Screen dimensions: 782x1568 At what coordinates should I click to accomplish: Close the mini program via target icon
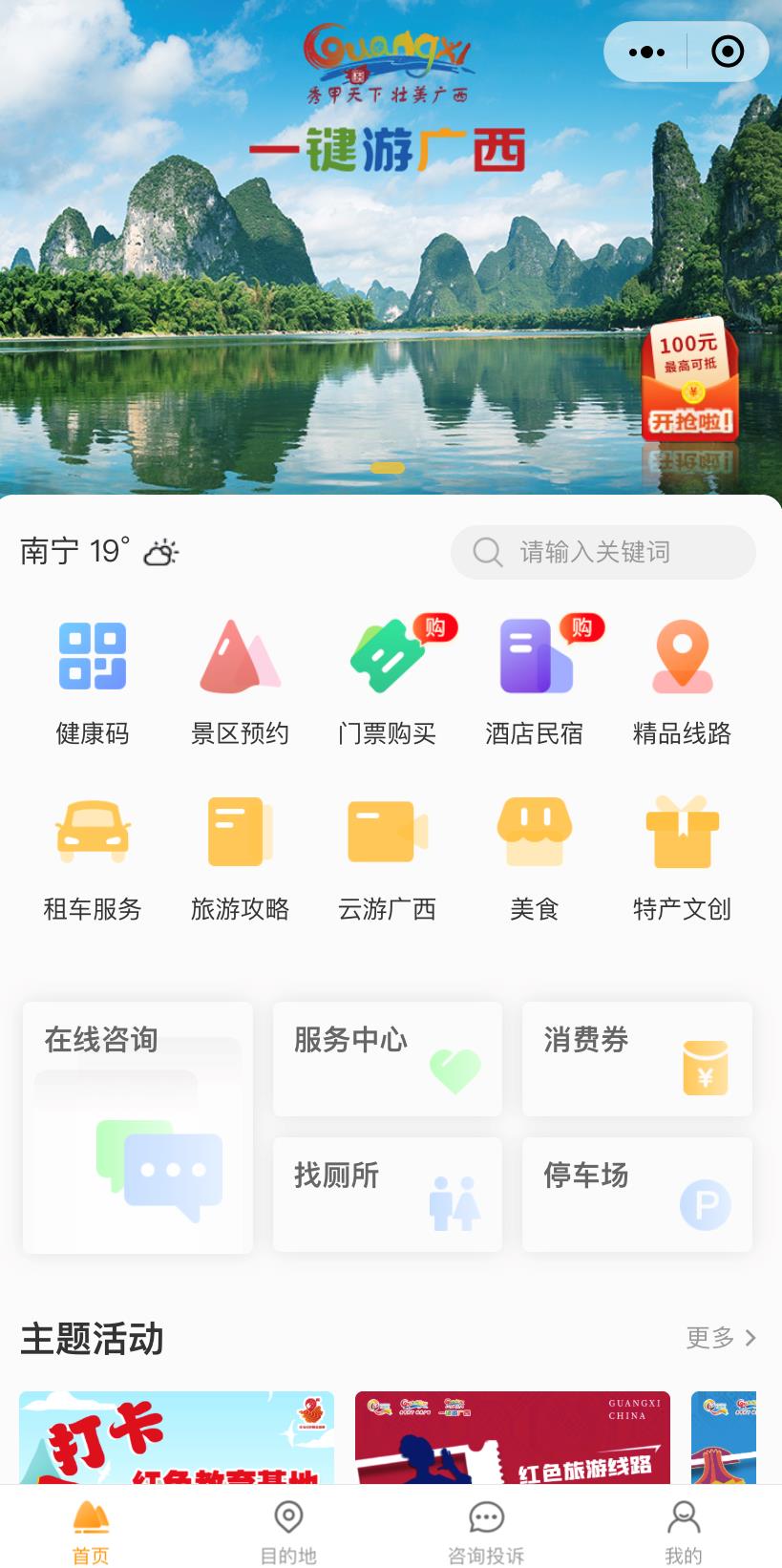[728, 52]
